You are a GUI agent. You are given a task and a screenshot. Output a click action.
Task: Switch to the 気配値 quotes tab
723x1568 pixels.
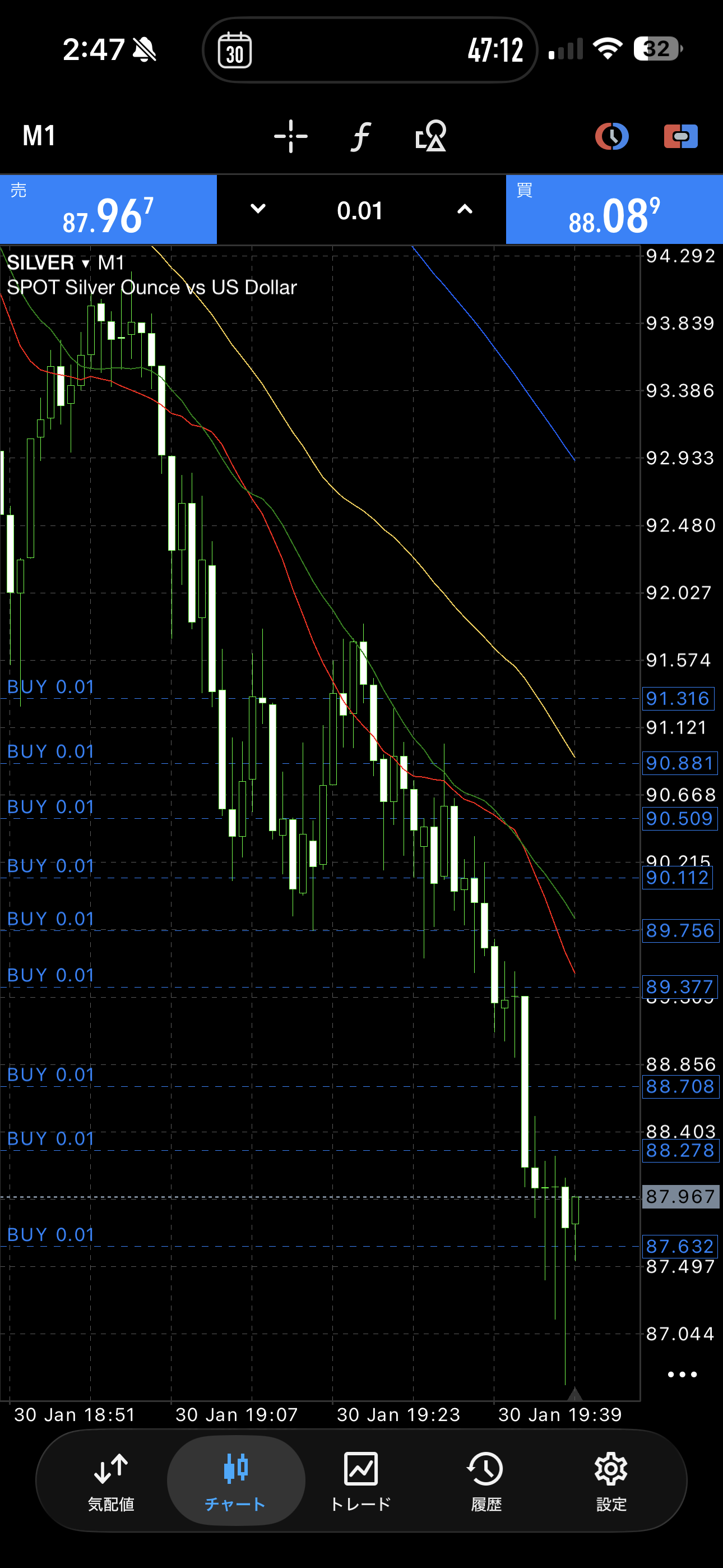click(x=111, y=1481)
